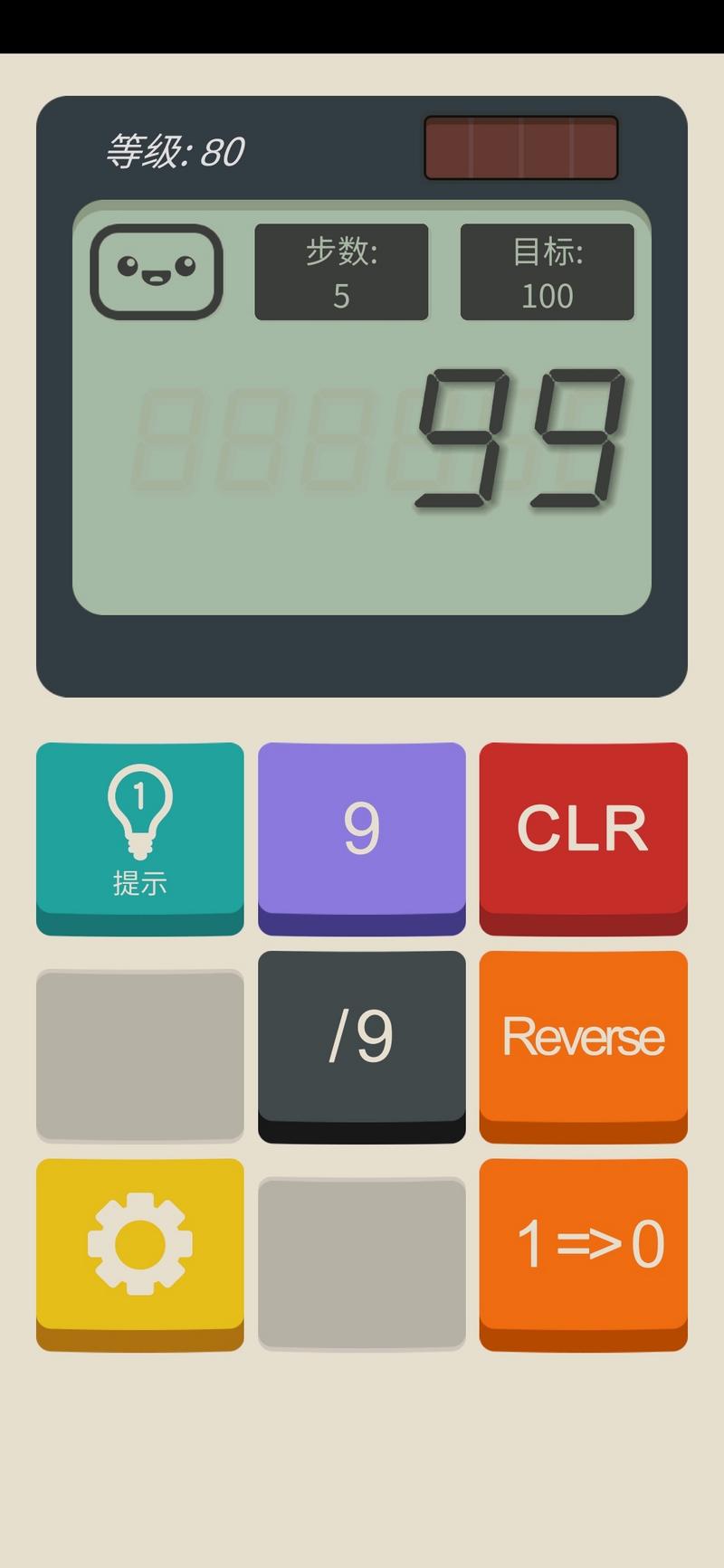
Task: Append digit with the purple 9 key
Action: (361, 831)
